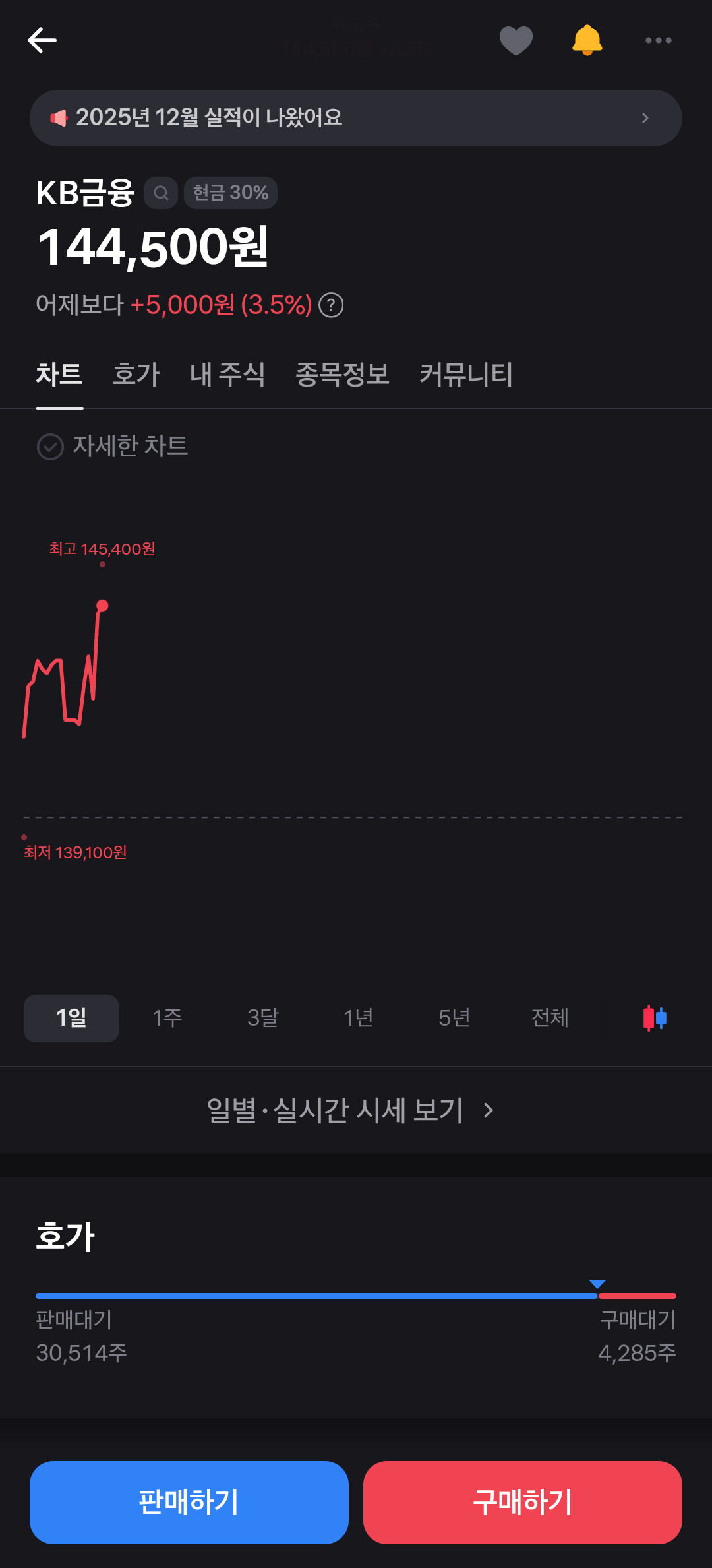Open the help icon next to price change
The image size is (712, 1568).
[x=331, y=305]
